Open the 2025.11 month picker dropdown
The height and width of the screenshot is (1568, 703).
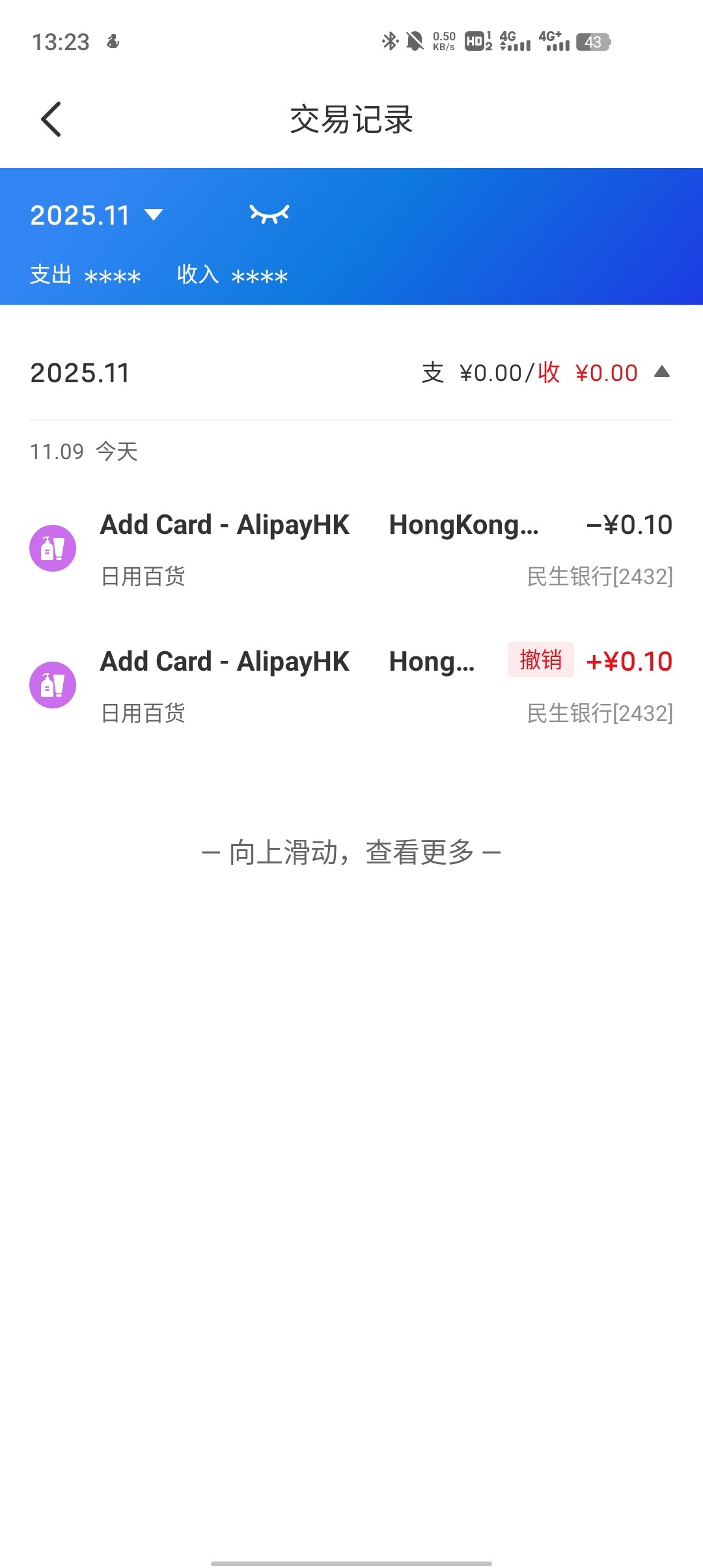click(x=96, y=216)
